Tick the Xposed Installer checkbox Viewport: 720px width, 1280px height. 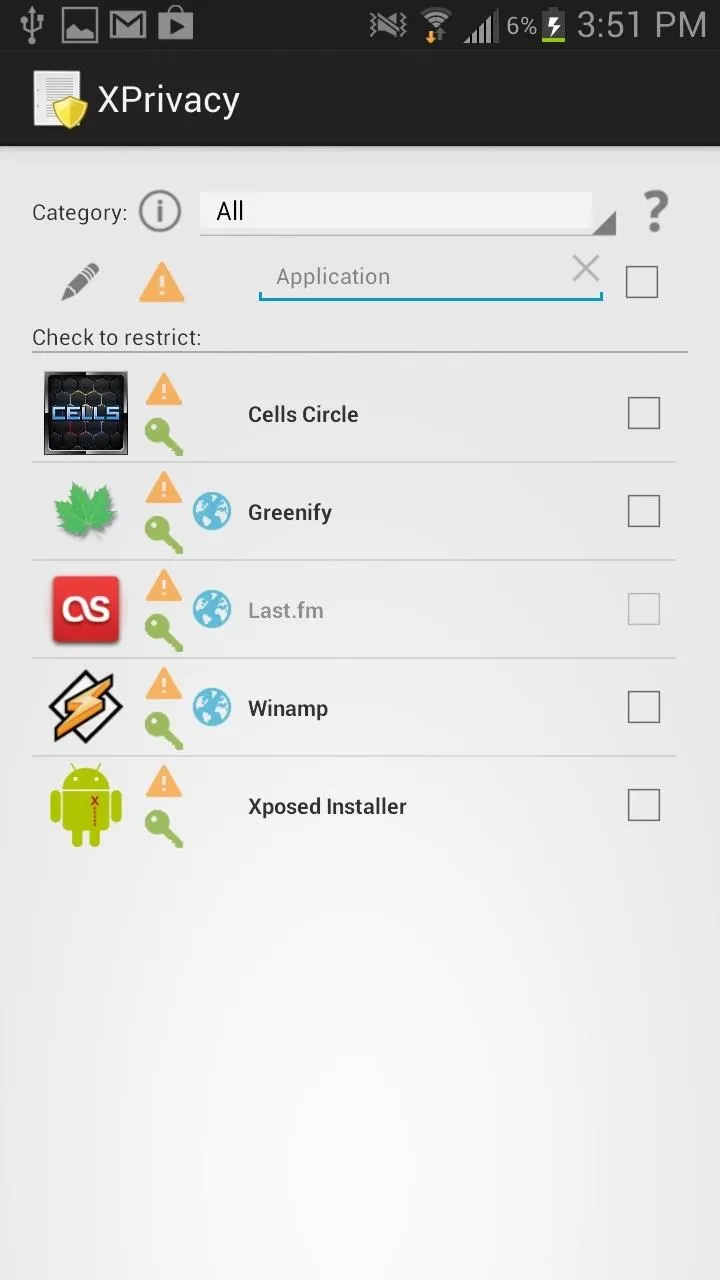point(644,805)
